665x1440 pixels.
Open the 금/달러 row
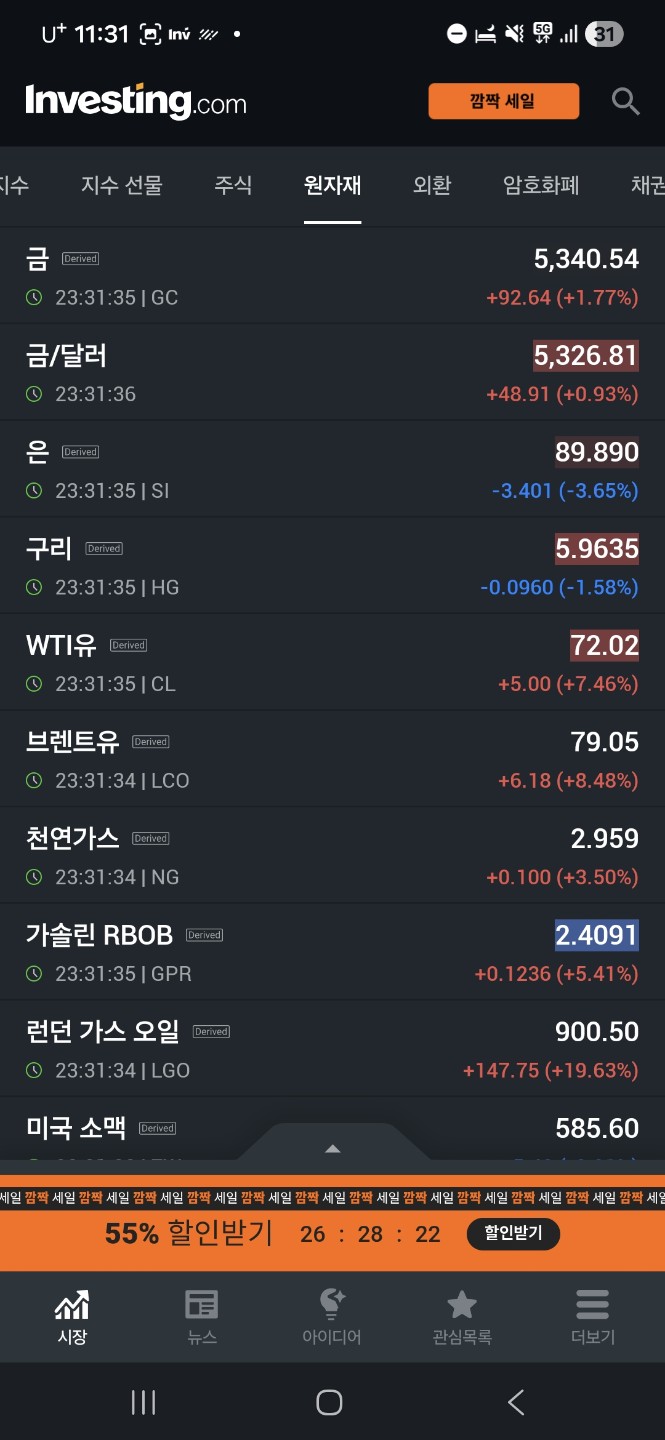(332, 372)
